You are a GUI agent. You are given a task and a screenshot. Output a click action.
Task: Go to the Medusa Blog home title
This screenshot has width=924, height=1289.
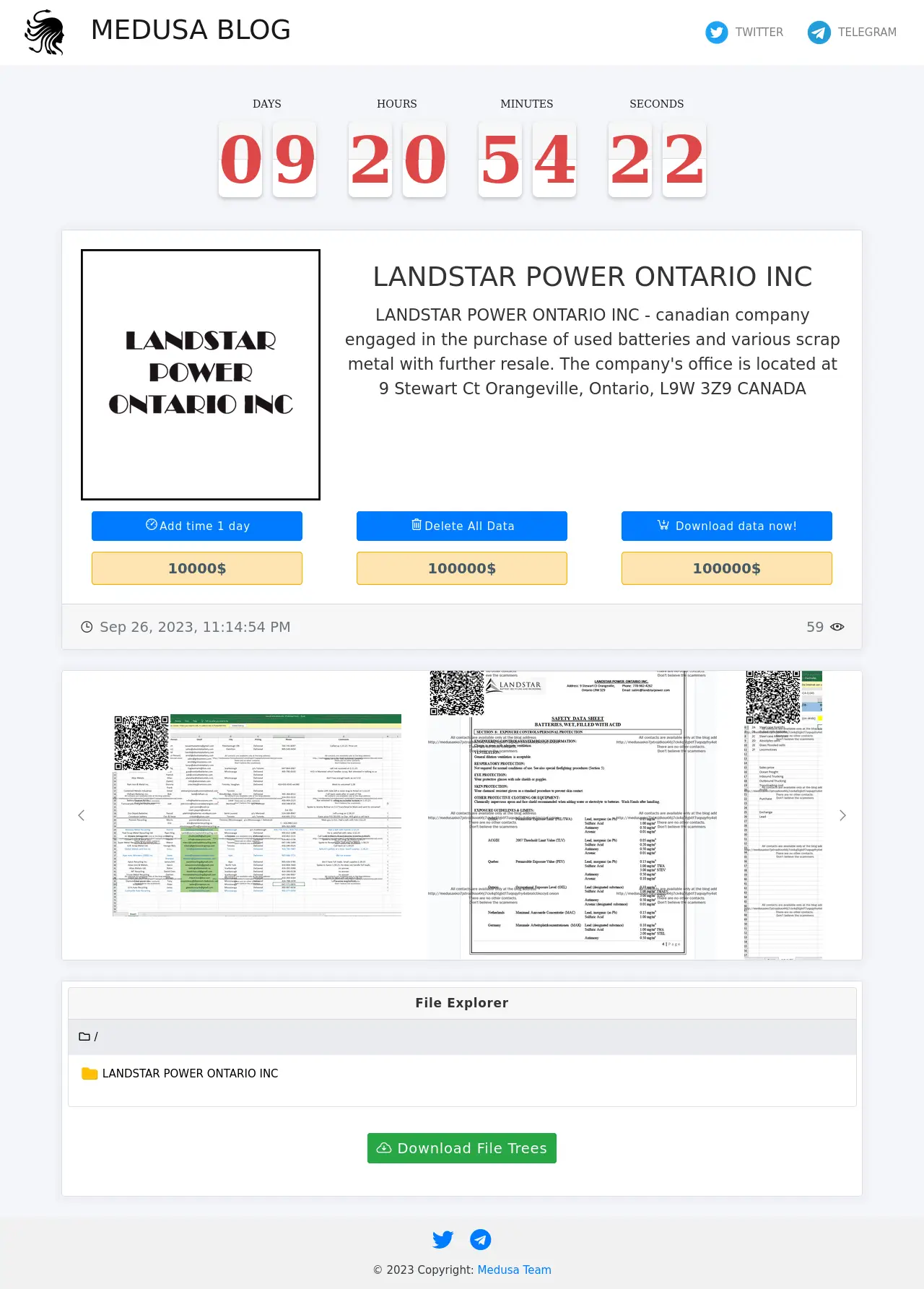pyautogui.click(x=191, y=30)
